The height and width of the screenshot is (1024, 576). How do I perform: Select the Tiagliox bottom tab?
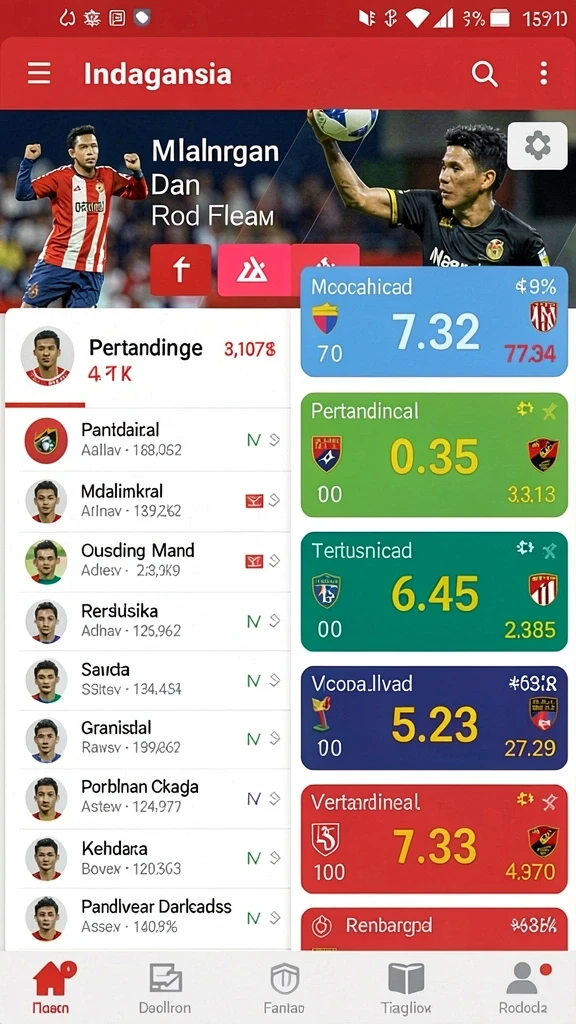coord(406,987)
